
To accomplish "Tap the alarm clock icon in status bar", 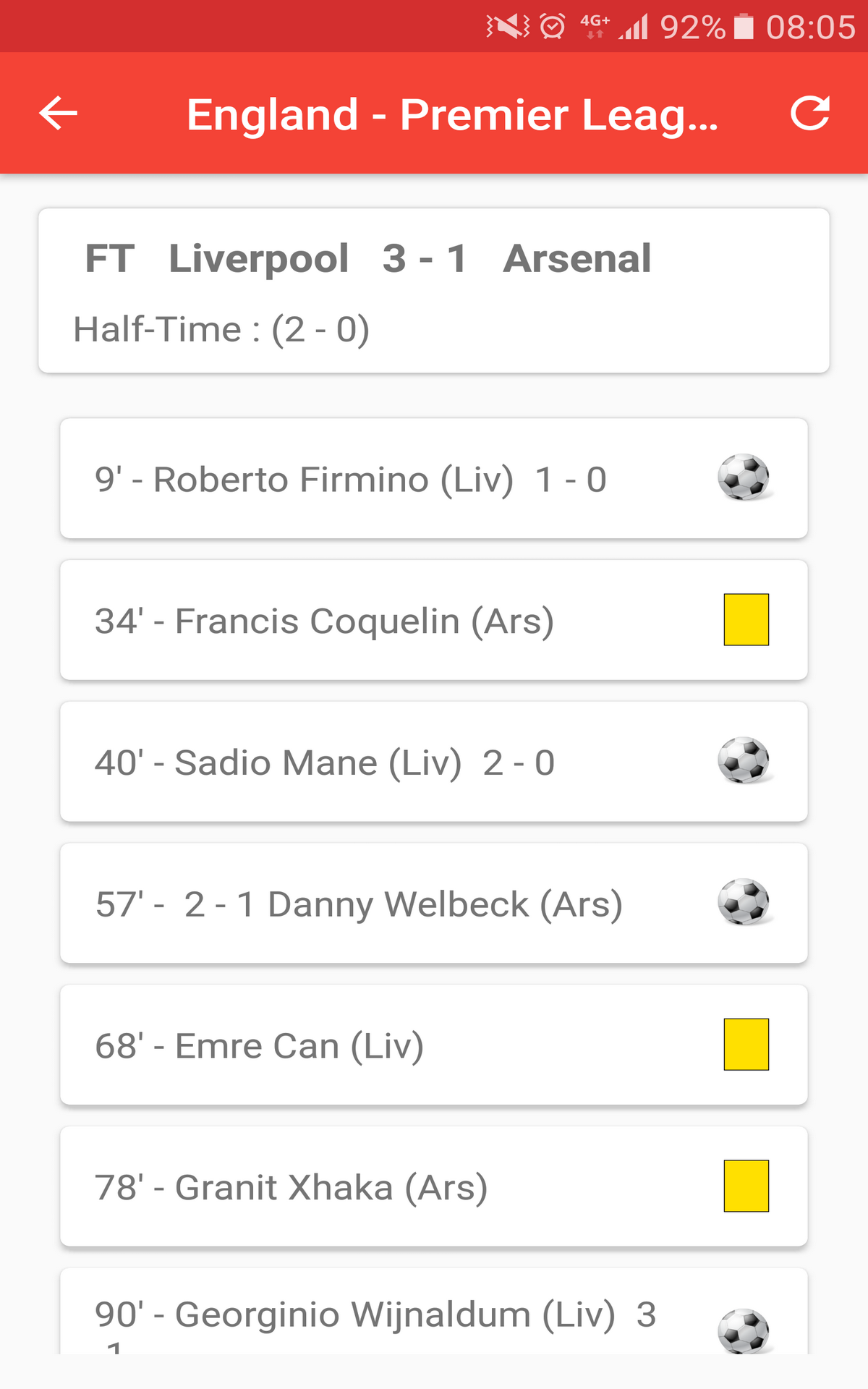I will coord(551,26).
